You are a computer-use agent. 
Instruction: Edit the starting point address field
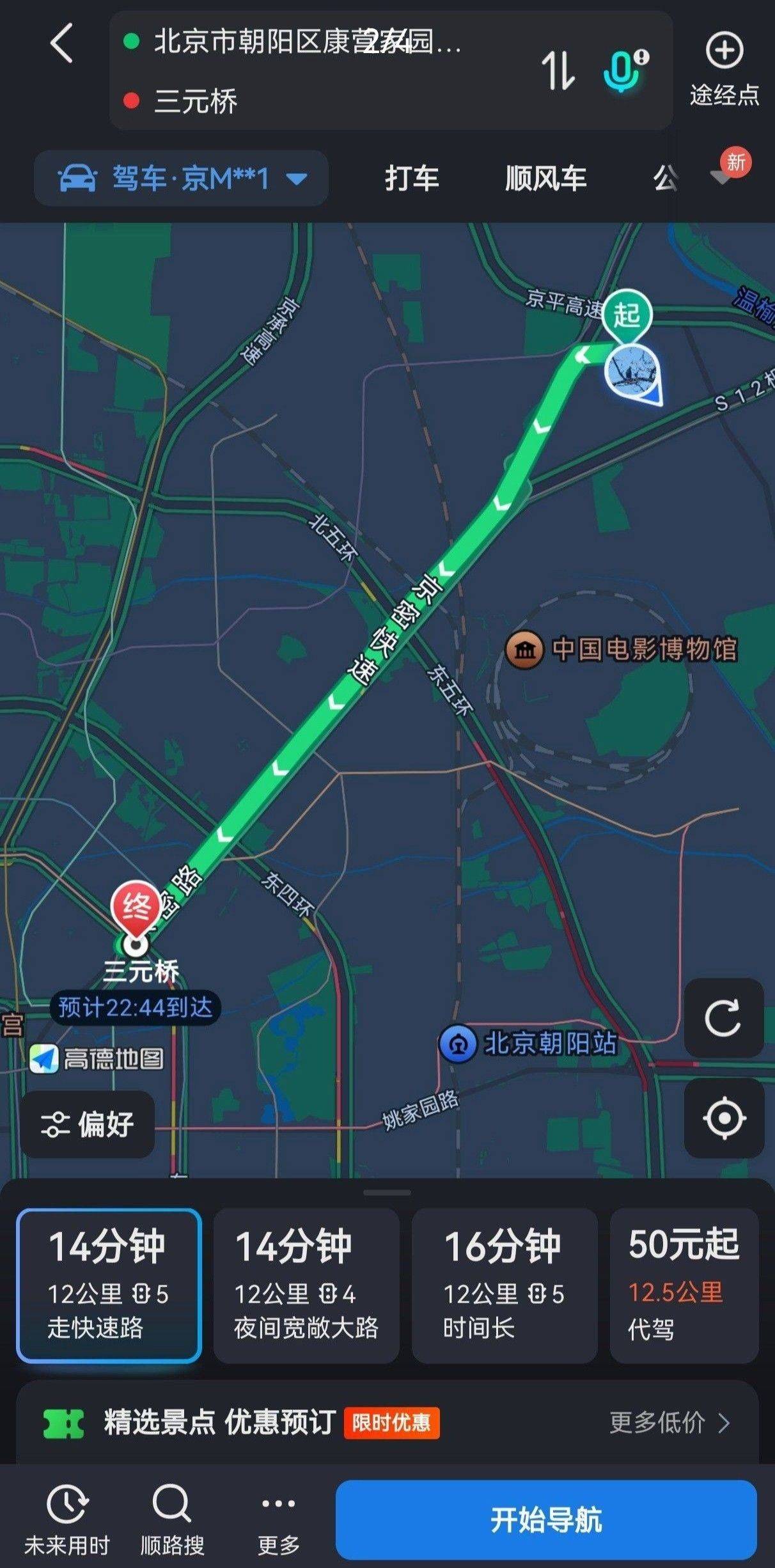tap(307, 42)
